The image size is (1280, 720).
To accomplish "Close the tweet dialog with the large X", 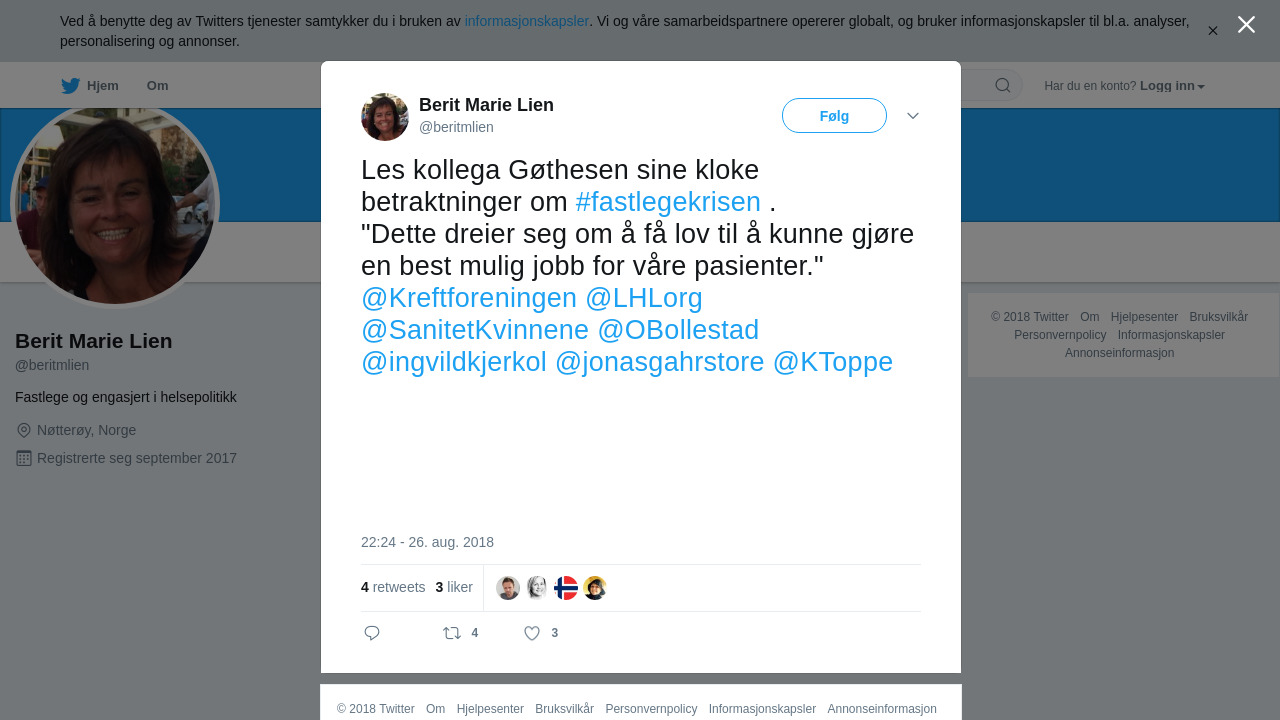I will [x=1246, y=25].
